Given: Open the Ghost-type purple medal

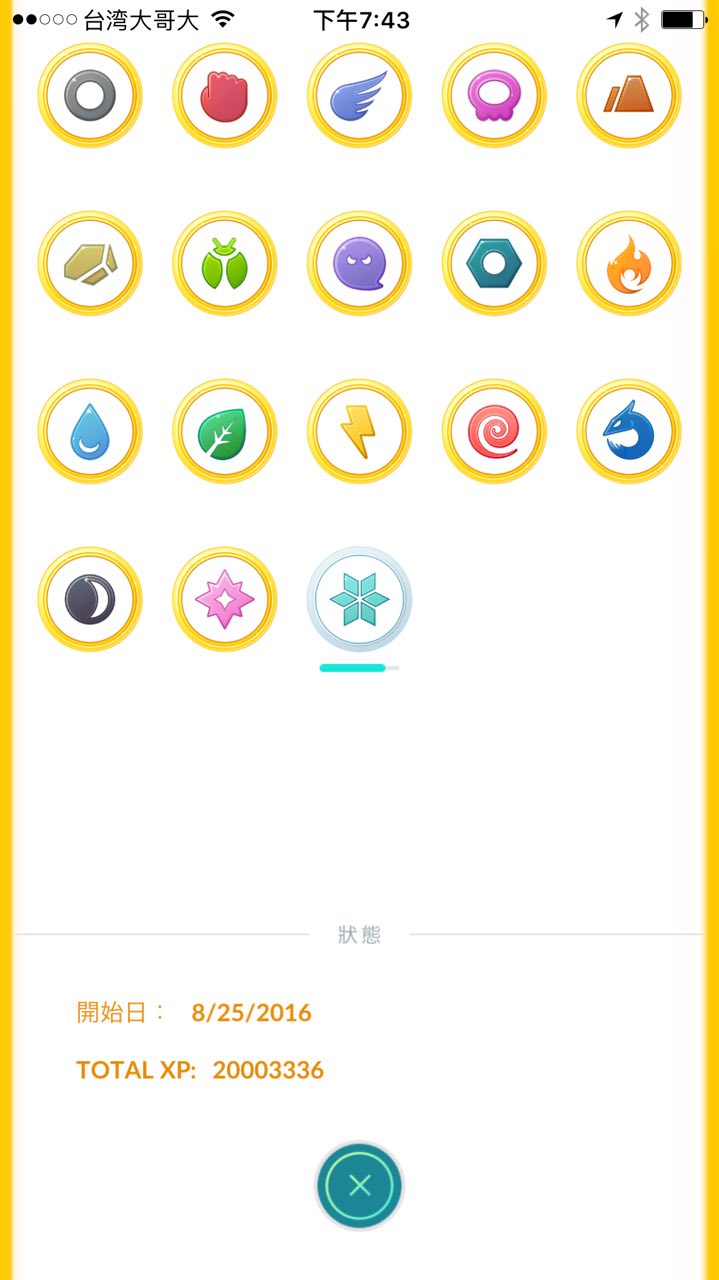Looking at the screenshot, I should click(359, 264).
